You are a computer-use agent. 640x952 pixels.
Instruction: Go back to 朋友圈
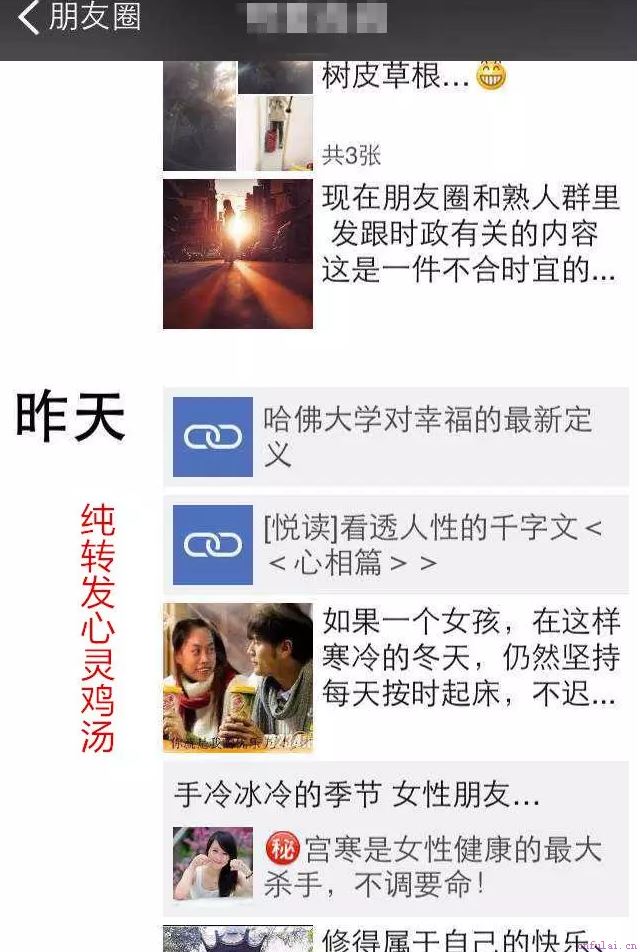click(78, 18)
